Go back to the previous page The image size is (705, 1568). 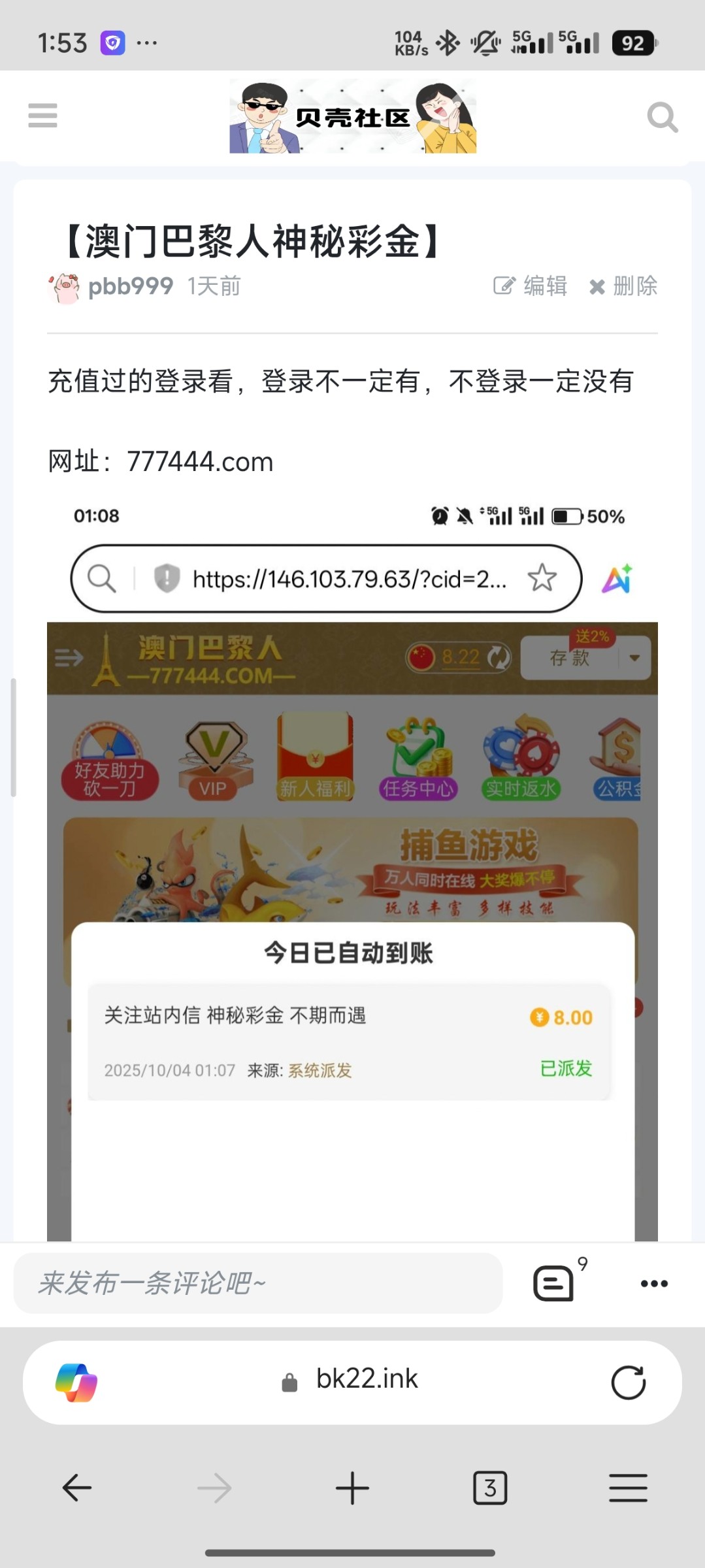pos(77,1488)
